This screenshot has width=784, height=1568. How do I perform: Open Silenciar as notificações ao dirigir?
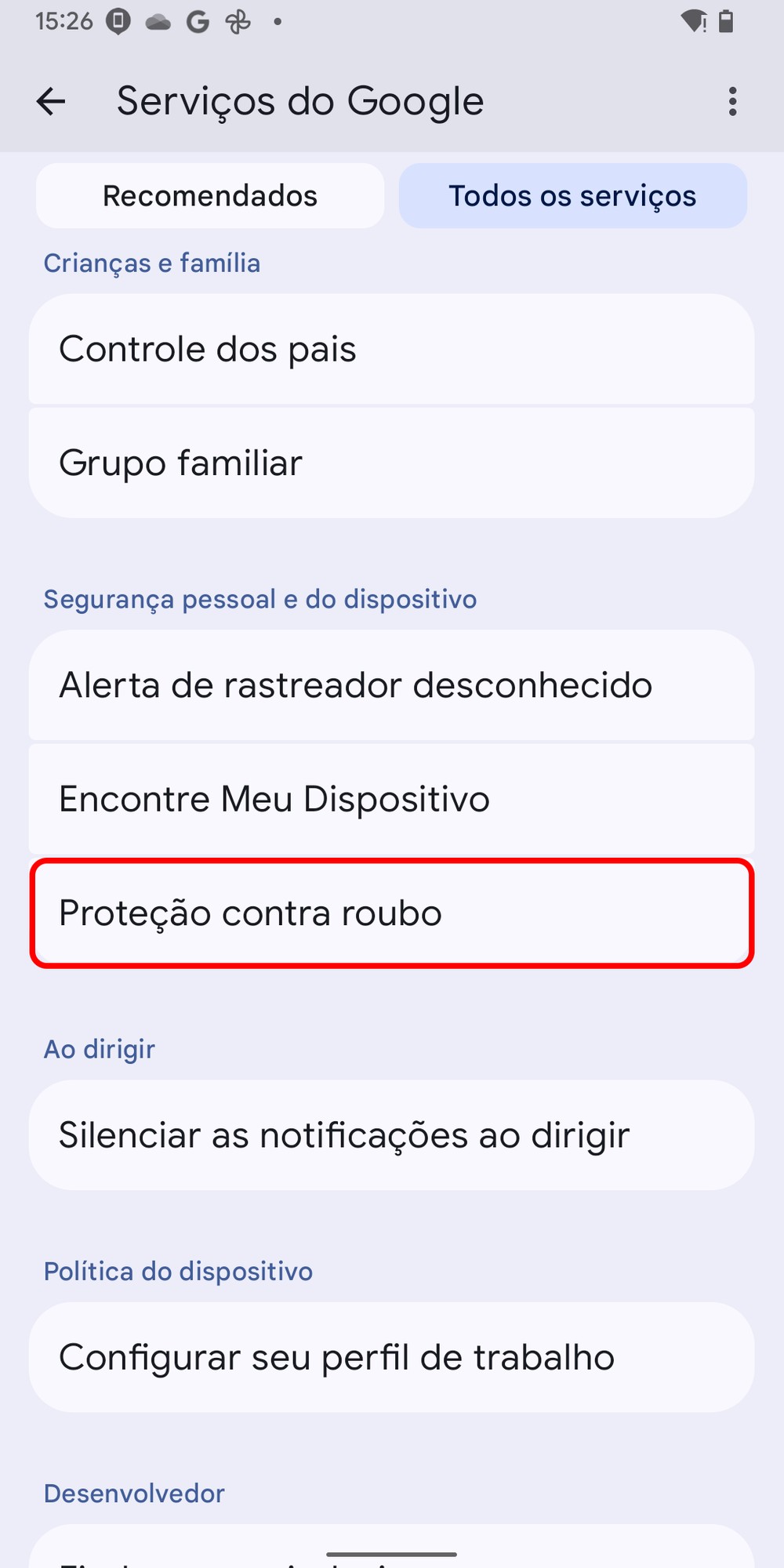[x=391, y=1135]
